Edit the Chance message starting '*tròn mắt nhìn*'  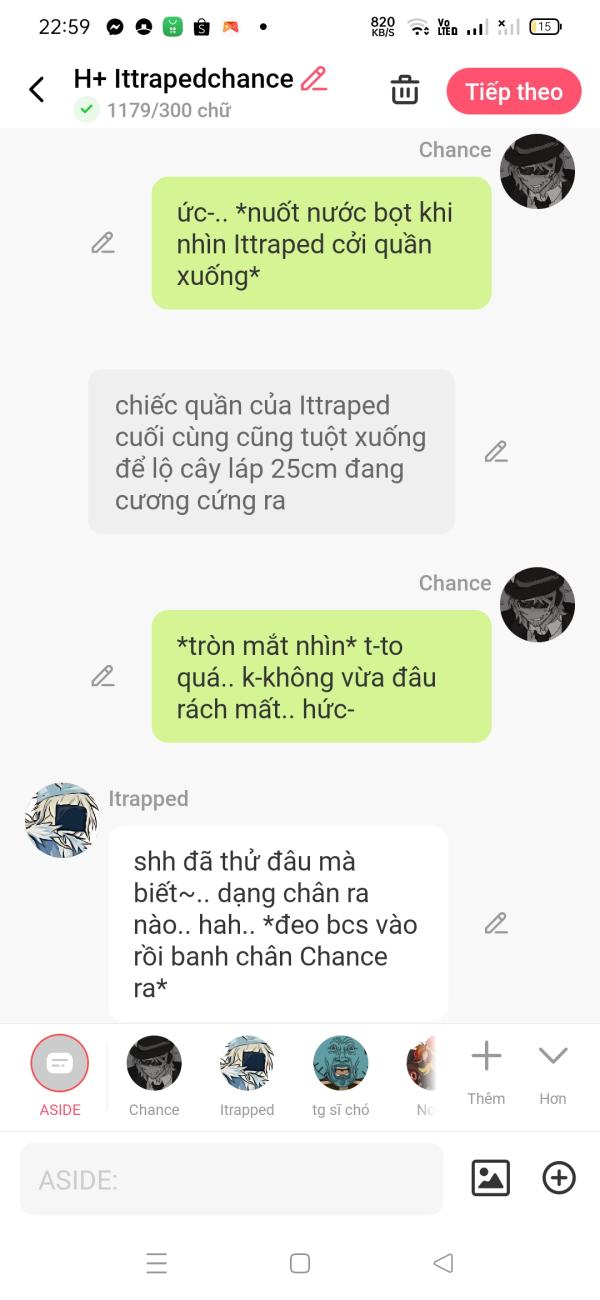point(103,677)
